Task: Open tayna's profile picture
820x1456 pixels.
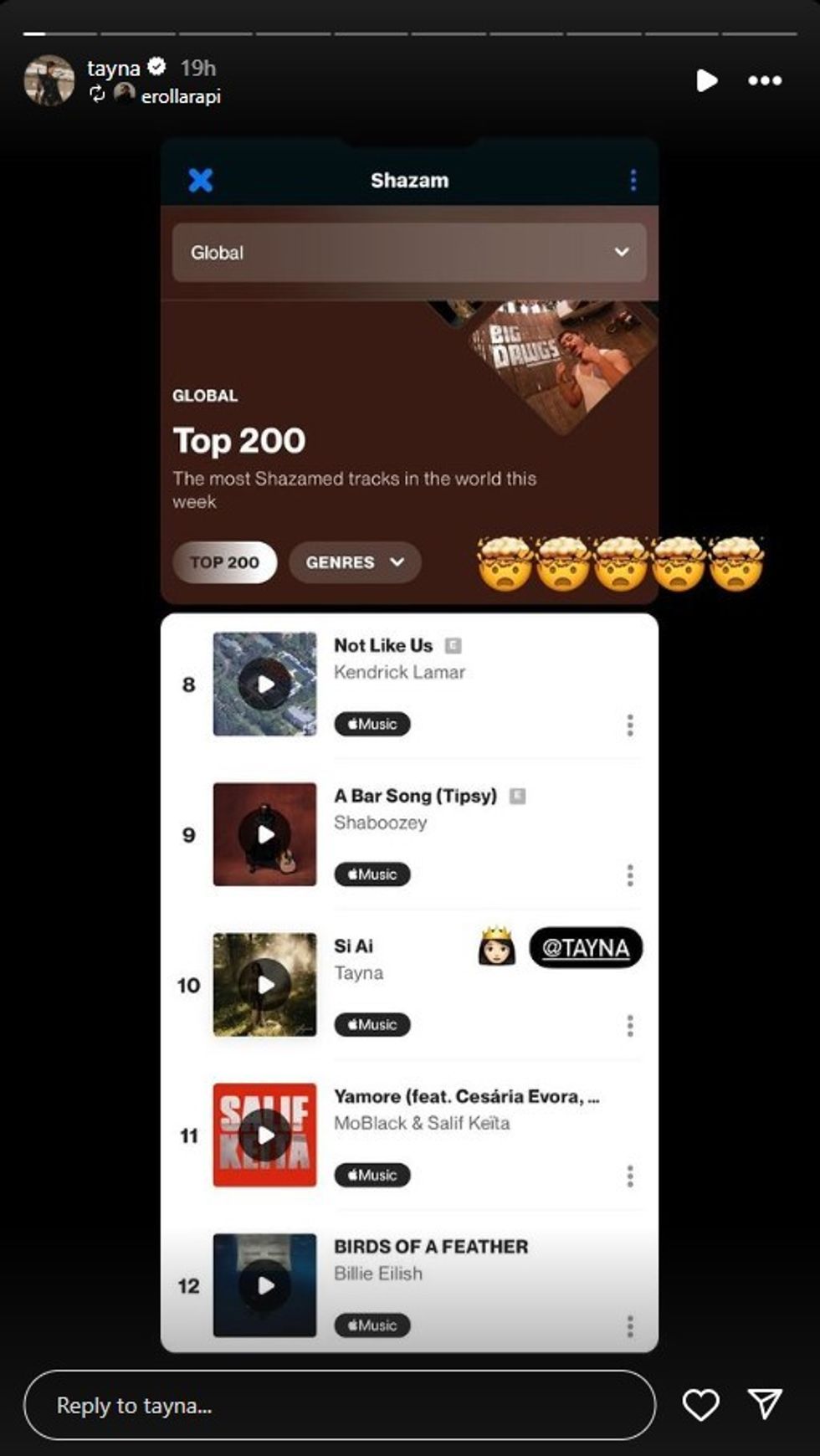Action: click(49, 81)
